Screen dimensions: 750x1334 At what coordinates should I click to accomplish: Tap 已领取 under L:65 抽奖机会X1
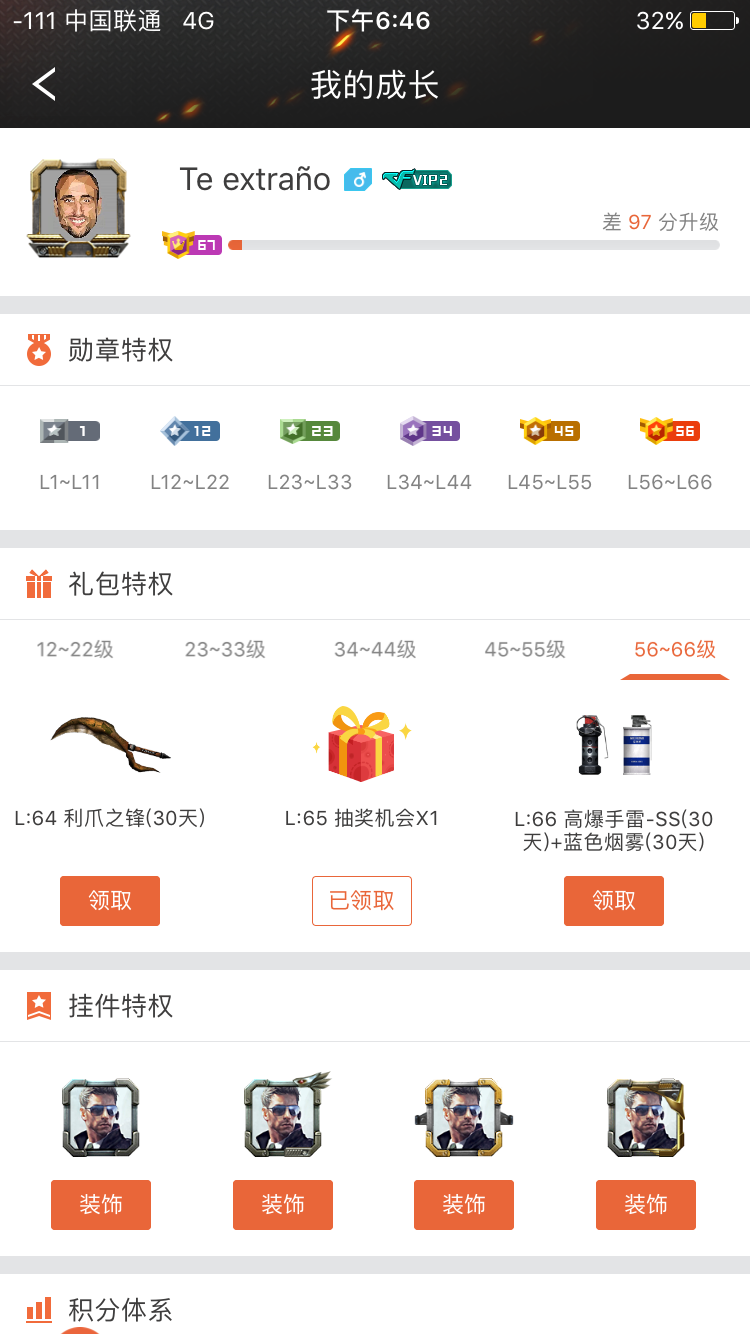click(x=362, y=901)
